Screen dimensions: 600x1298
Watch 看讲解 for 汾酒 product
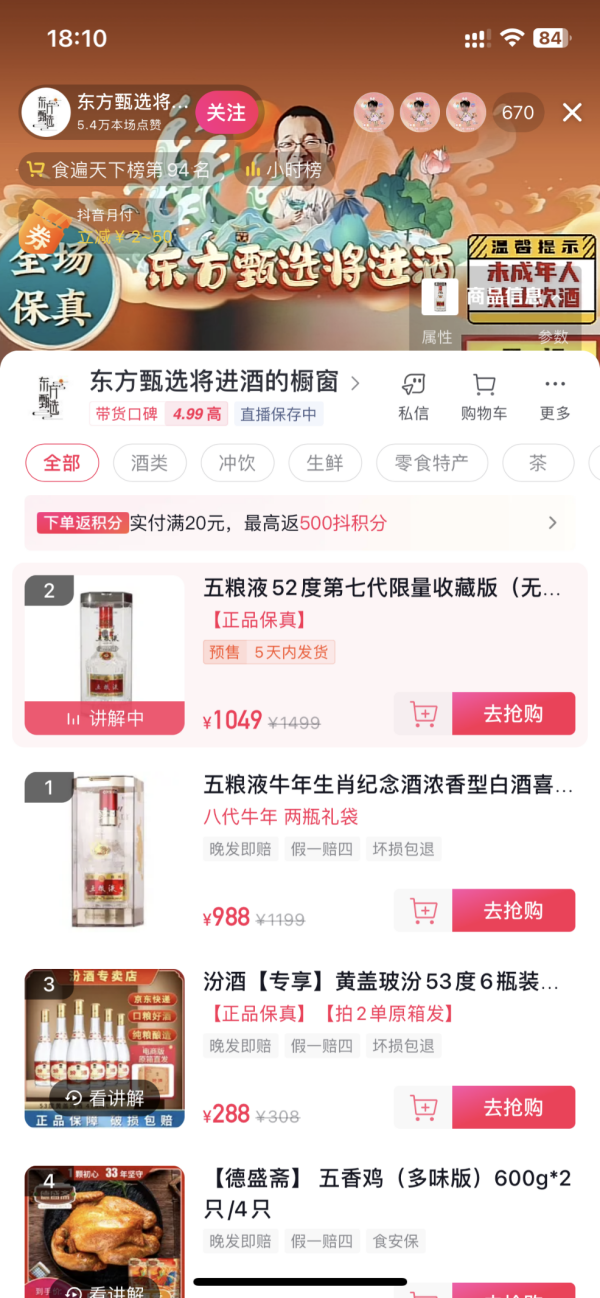(105, 1098)
